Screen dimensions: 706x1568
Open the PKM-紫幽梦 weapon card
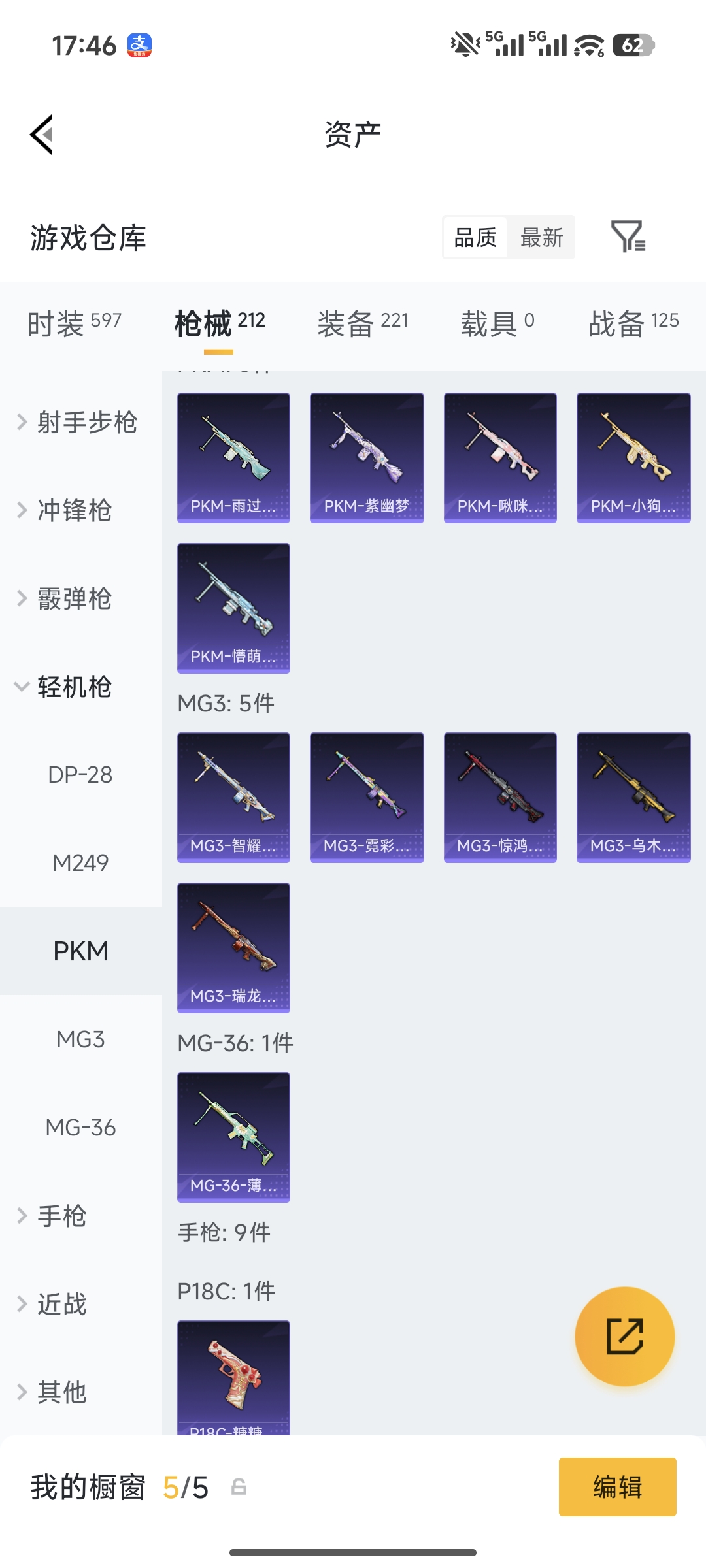pyautogui.click(x=367, y=457)
